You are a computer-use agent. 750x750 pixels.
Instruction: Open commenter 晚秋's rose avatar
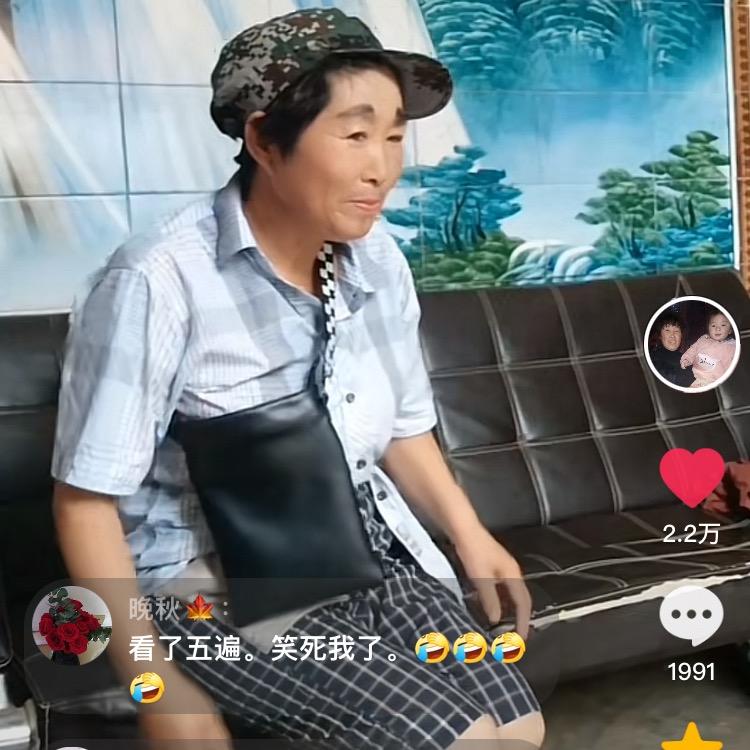click(71, 625)
